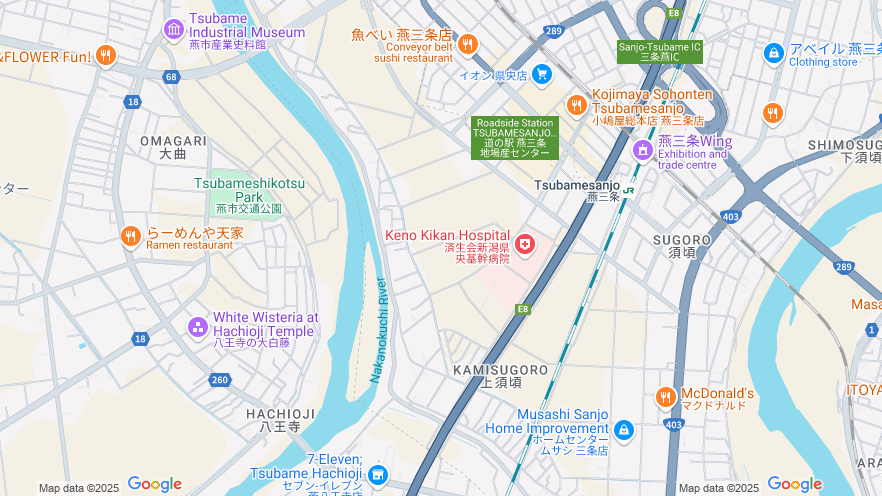Viewport: 882px width, 496px height.
Task: Open the Tsubame-Sanjo Wing exhibition centre pin
Action: (x=643, y=150)
